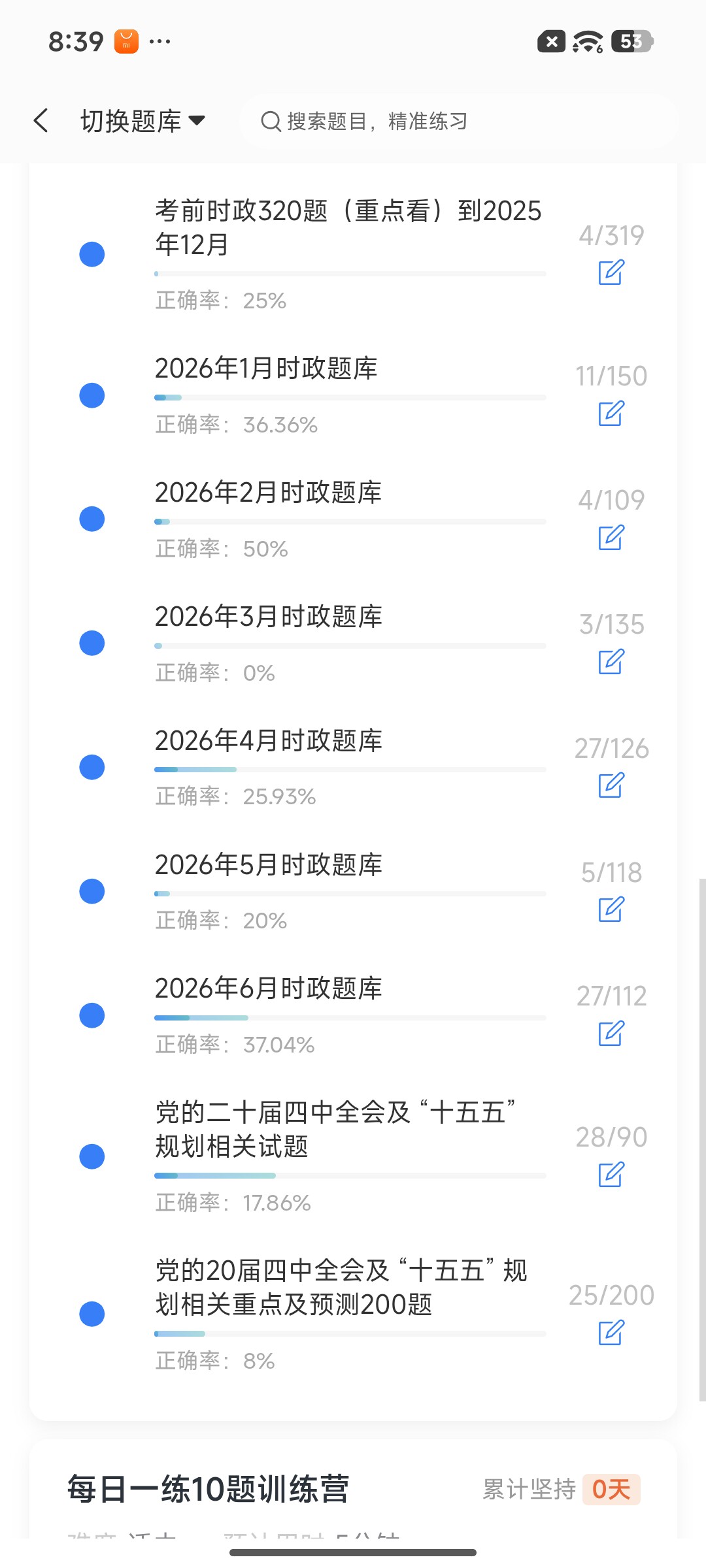Viewport: 706px width, 1568px height.
Task: Tap the edit icon beside 2026年3月时政题库
Action: pos(611,661)
